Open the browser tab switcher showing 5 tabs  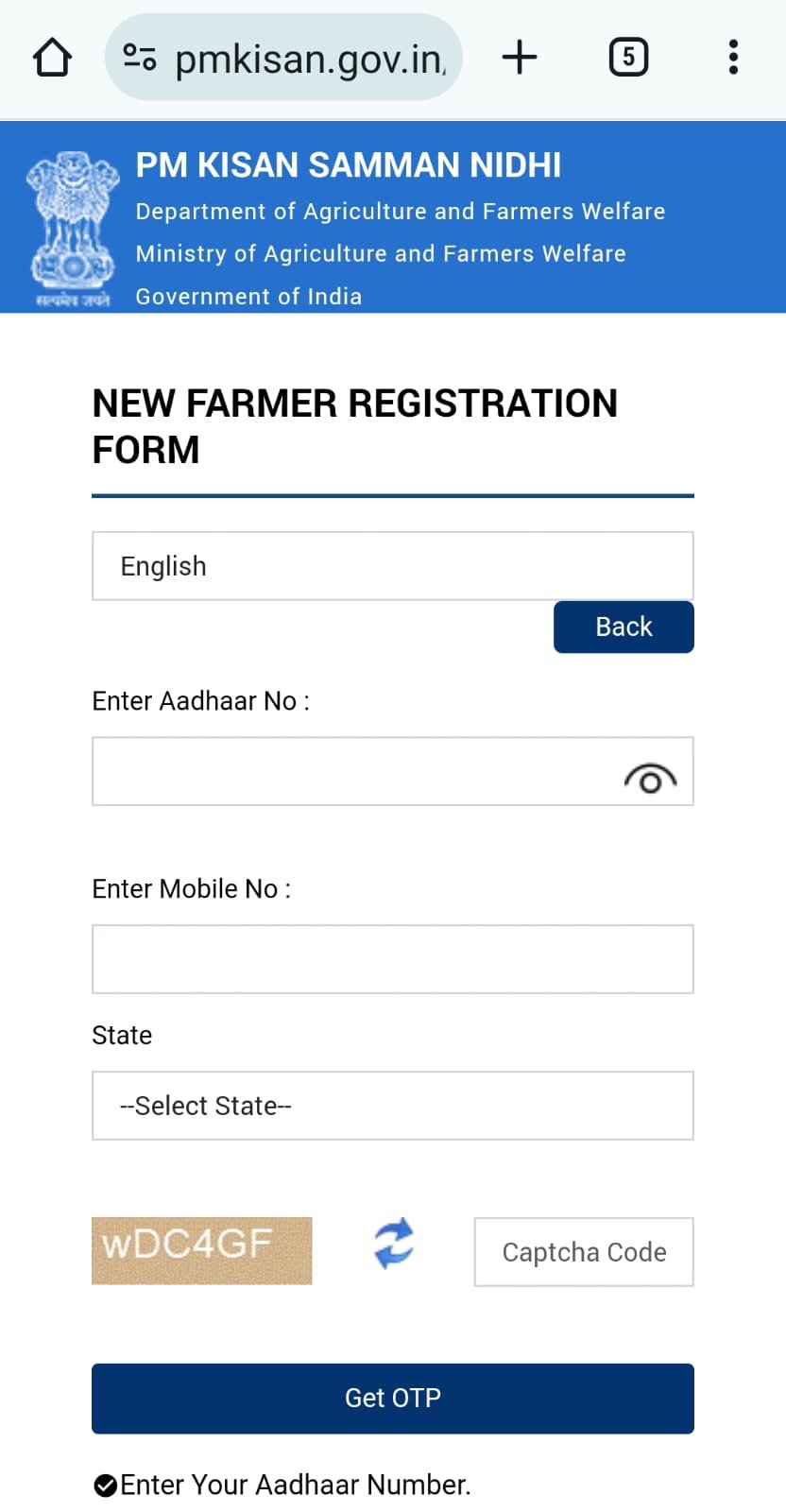coord(627,57)
